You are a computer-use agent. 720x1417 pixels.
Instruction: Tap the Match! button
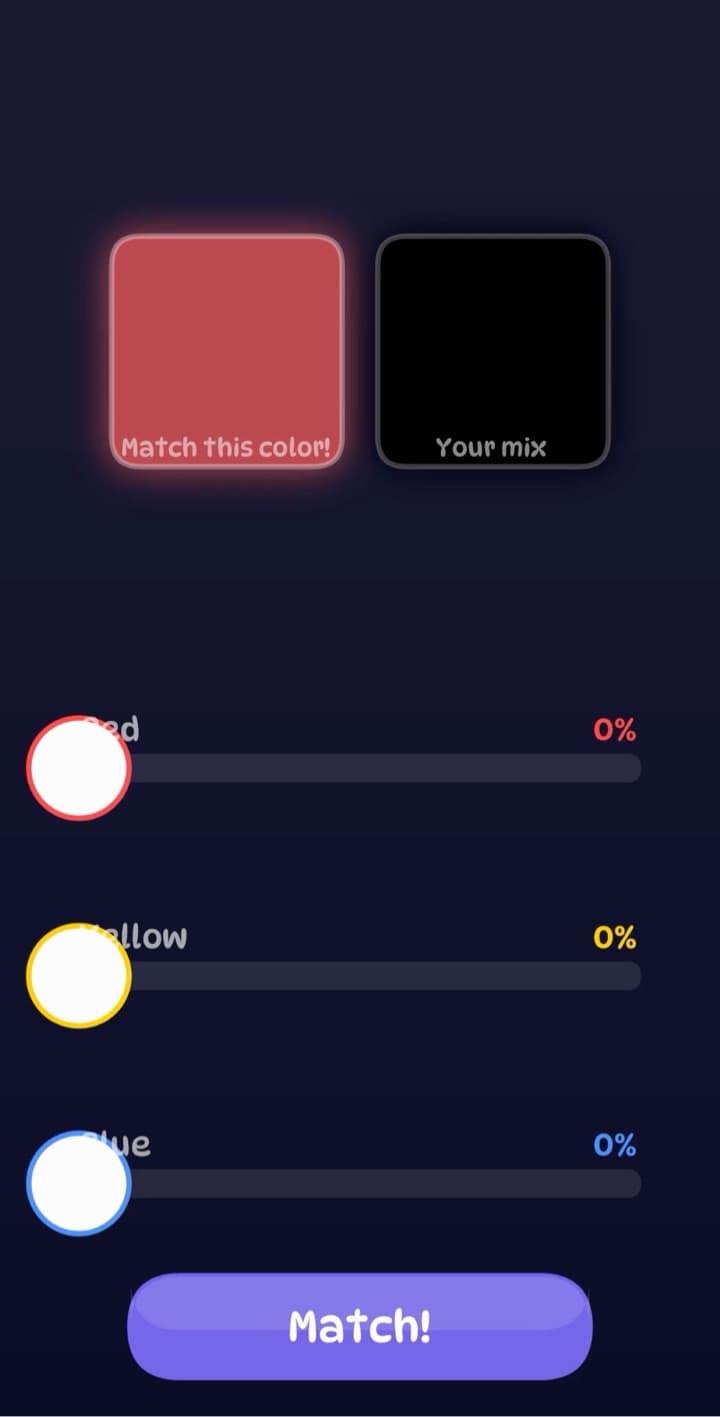[x=360, y=1326]
